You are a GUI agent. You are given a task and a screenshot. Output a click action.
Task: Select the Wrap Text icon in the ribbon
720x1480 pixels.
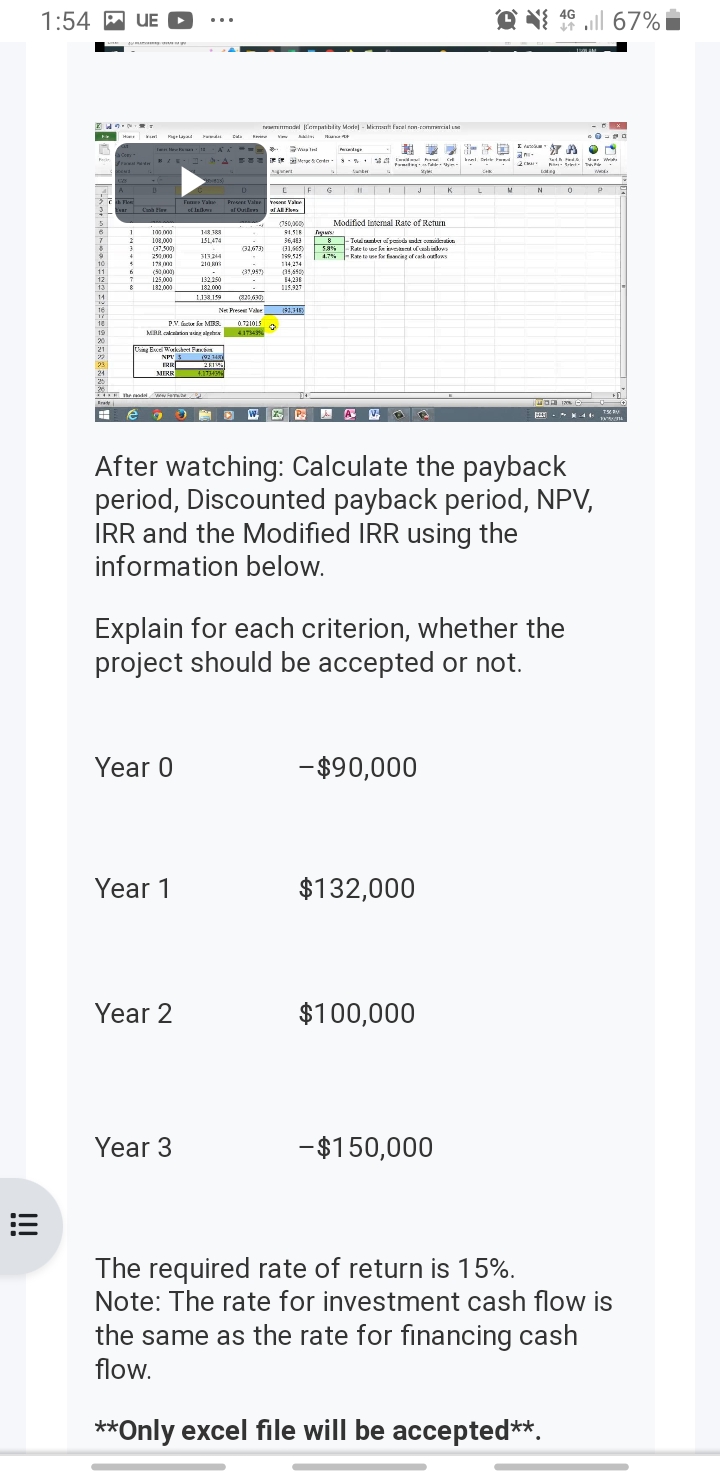point(300,150)
